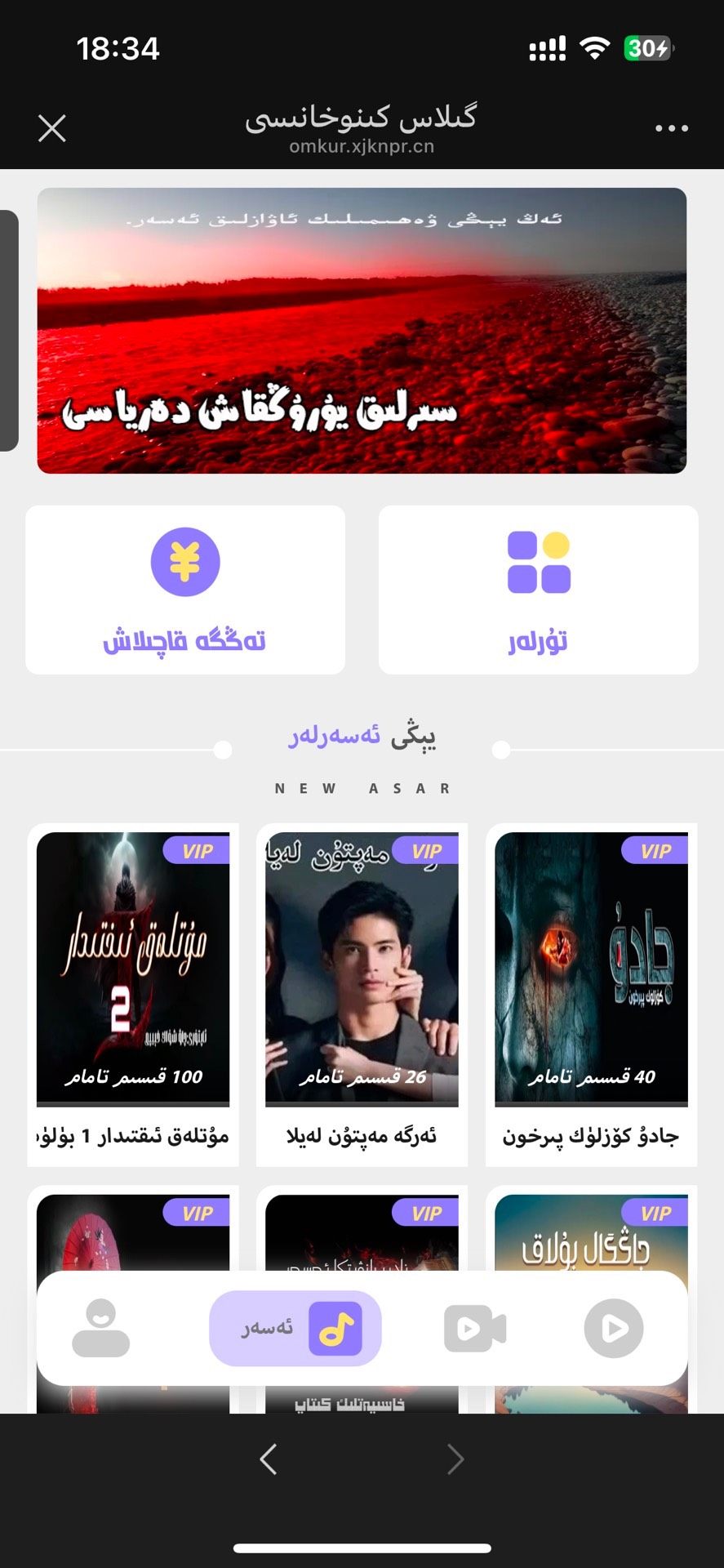Image resolution: width=724 pixels, height=1568 pixels.
Task: Switch to the play circle tab
Action: tap(614, 1329)
